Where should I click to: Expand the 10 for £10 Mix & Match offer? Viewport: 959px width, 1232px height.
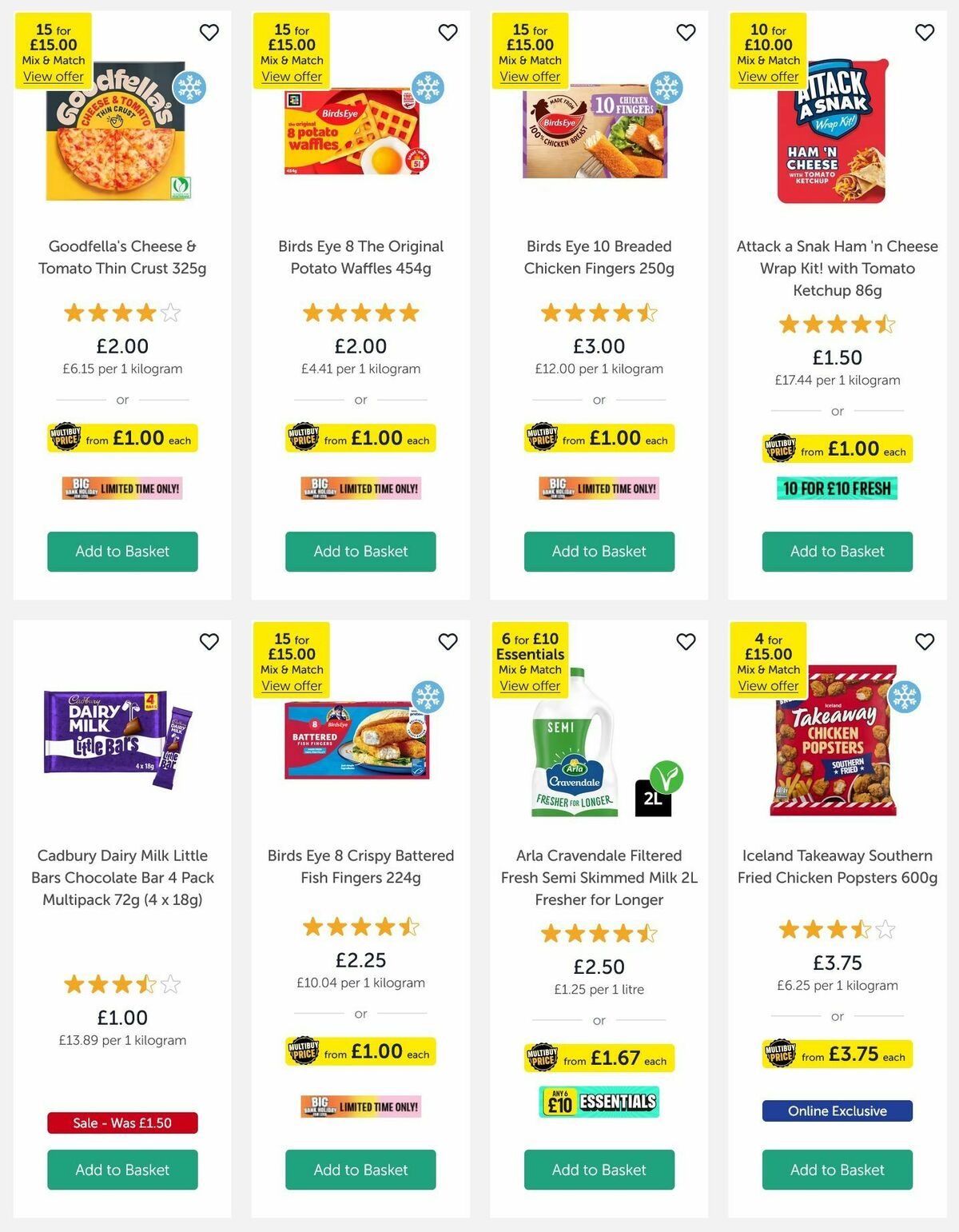click(767, 76)
